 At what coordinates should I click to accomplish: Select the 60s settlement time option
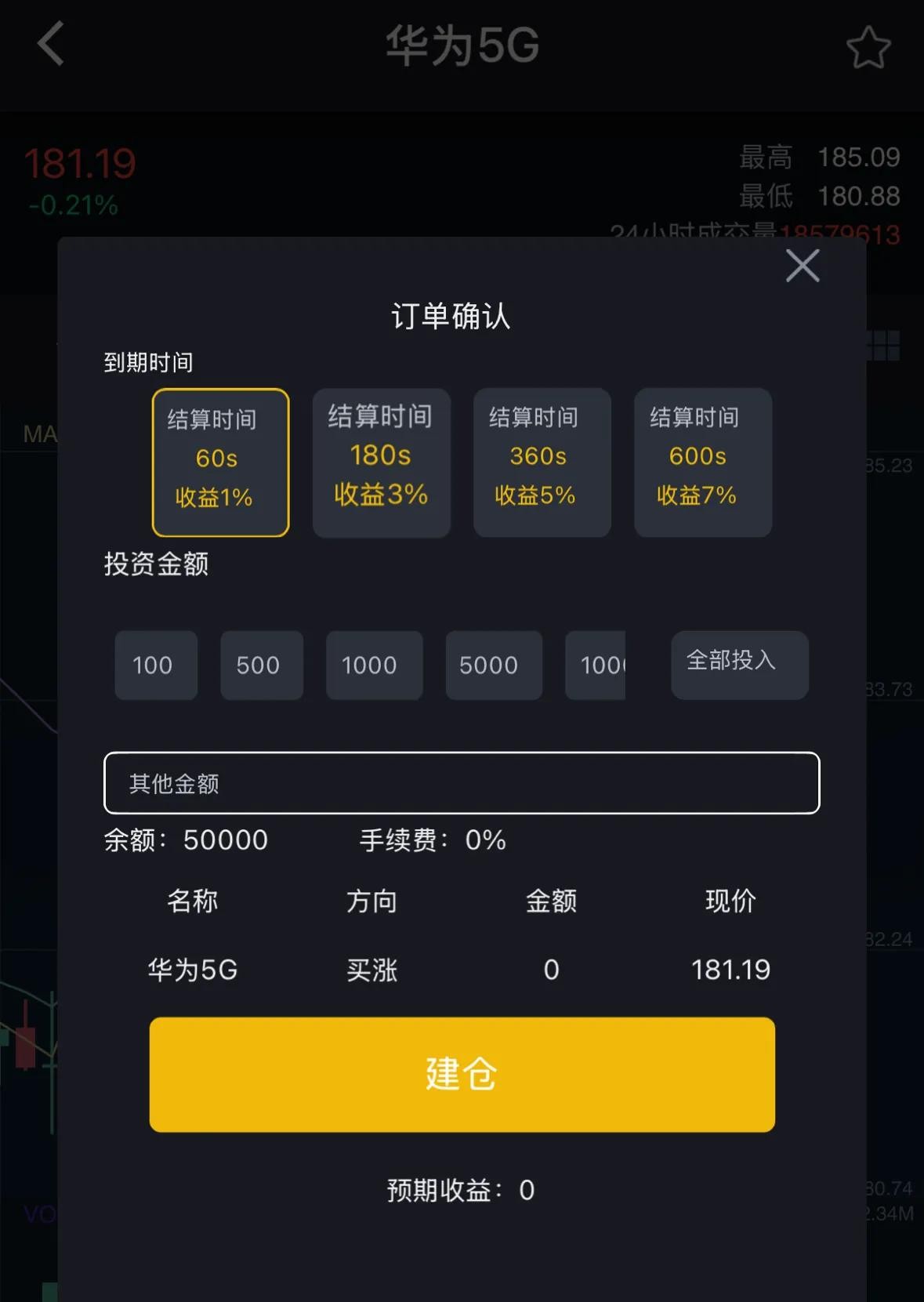pos(220,462)
